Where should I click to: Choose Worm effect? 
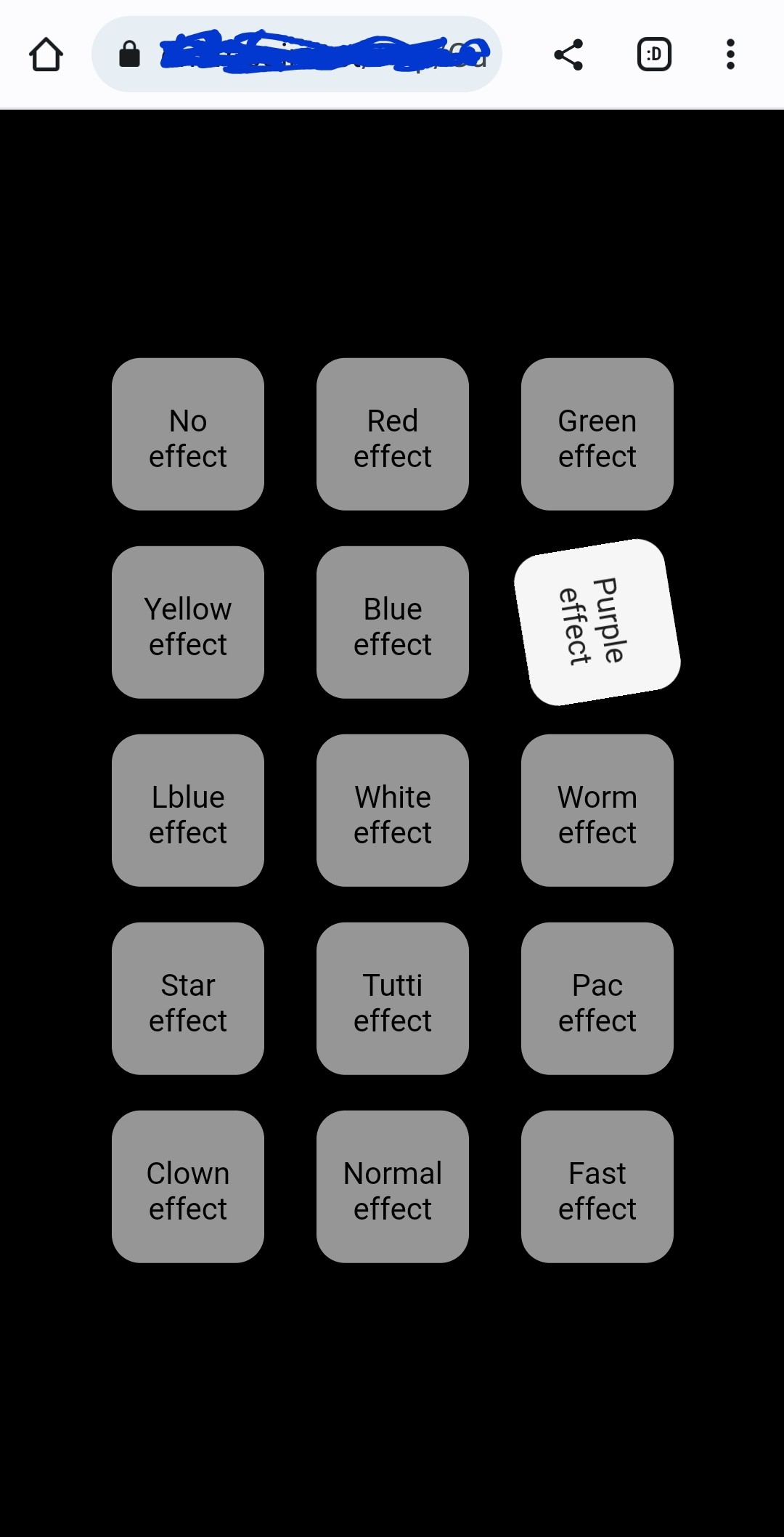click(x=597, y=811)
